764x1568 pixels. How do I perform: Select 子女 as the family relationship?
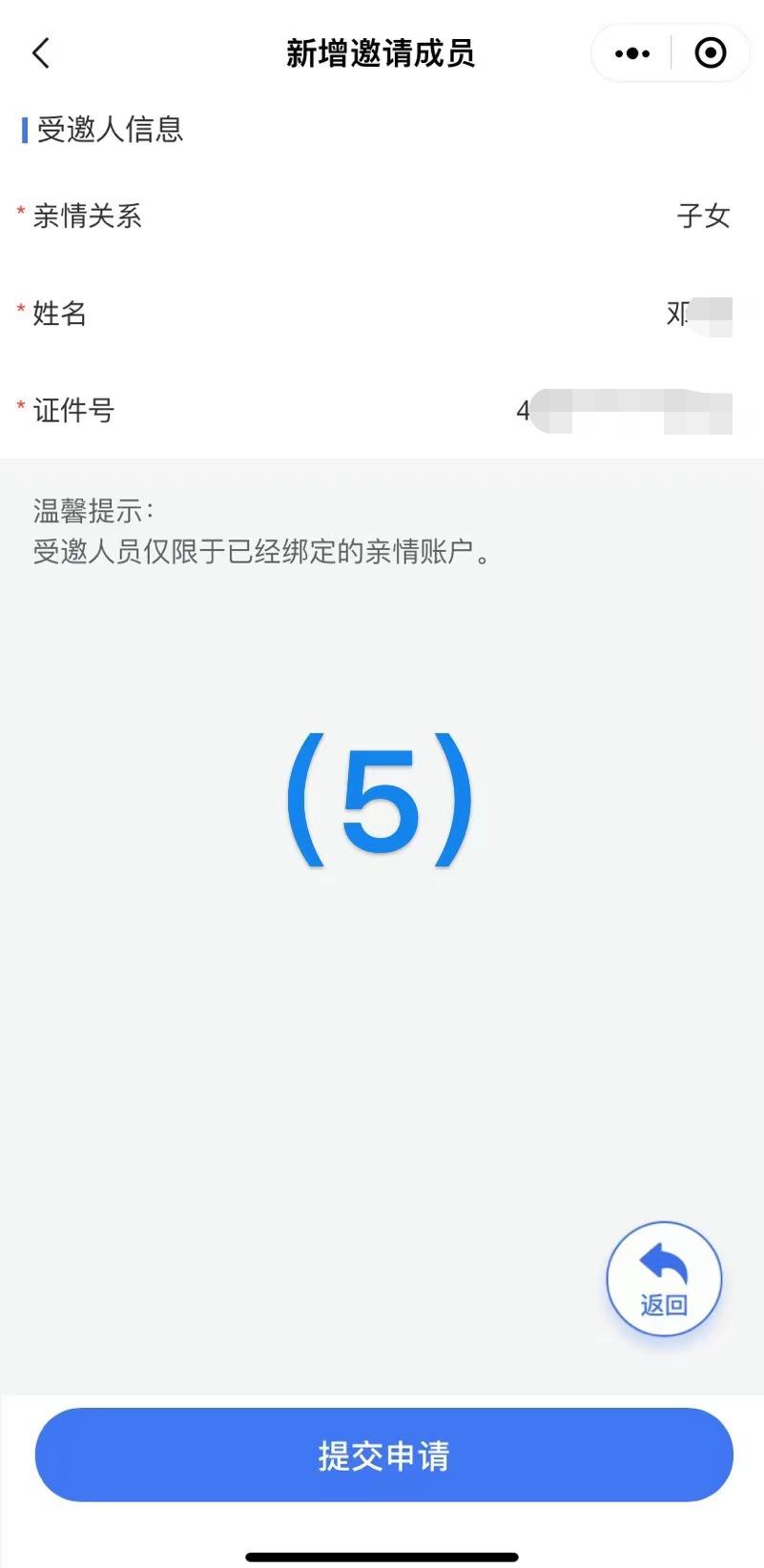click(x=702, y=215)
